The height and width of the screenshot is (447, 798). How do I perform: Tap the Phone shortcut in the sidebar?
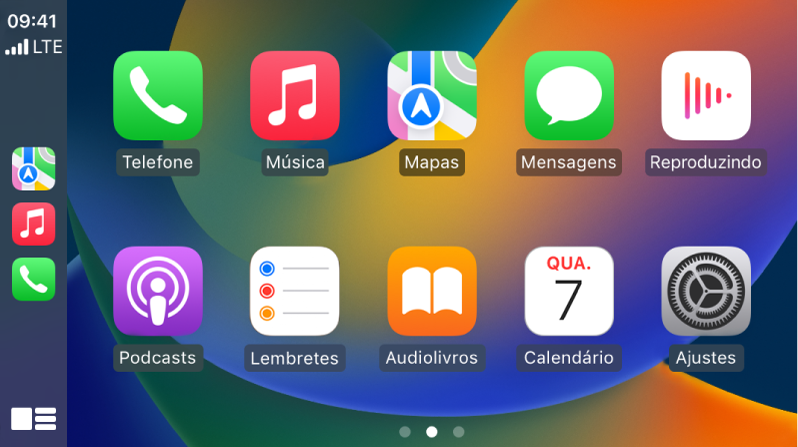[x=33, y=279]
